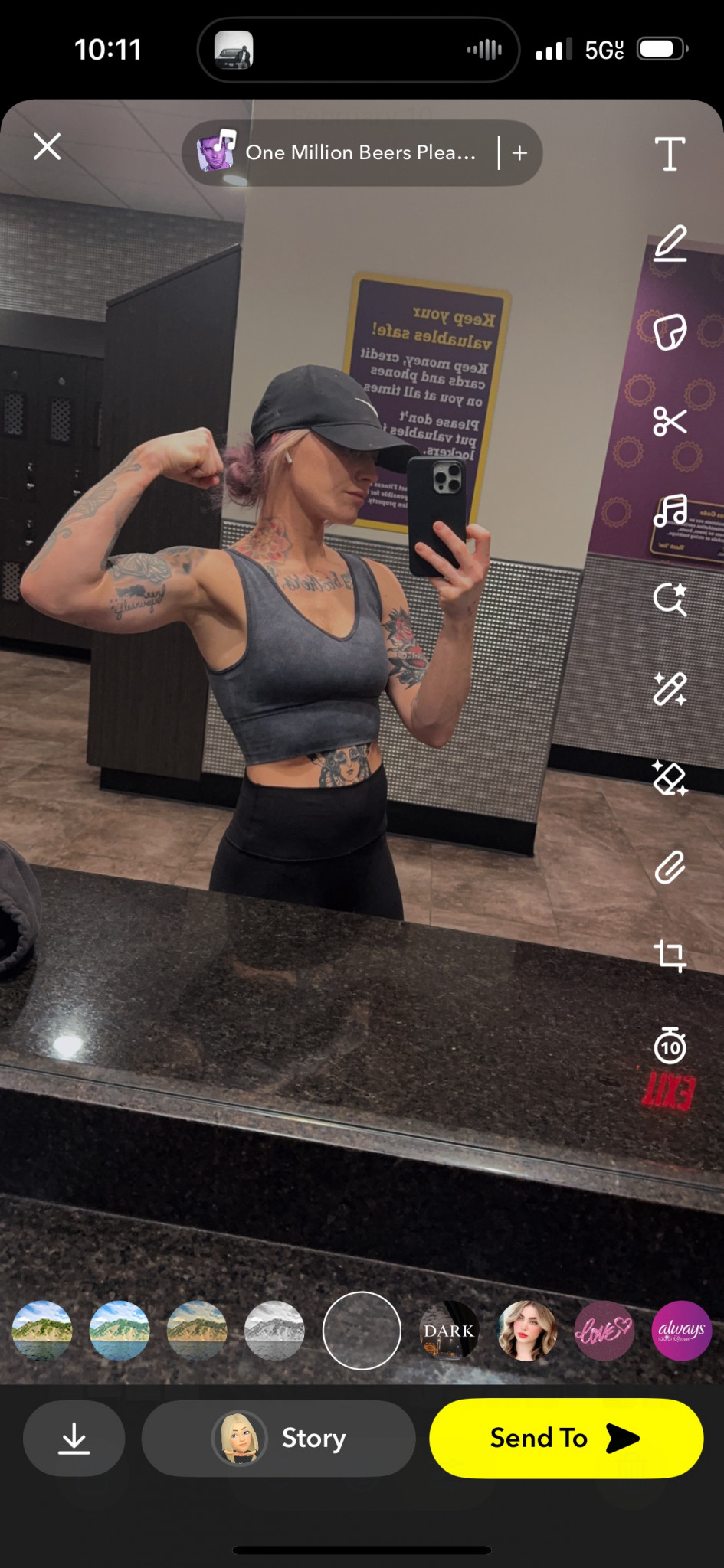Open the crop tool
The width and height of the screenshot is (724, 1568).
[x=670, y=956]
